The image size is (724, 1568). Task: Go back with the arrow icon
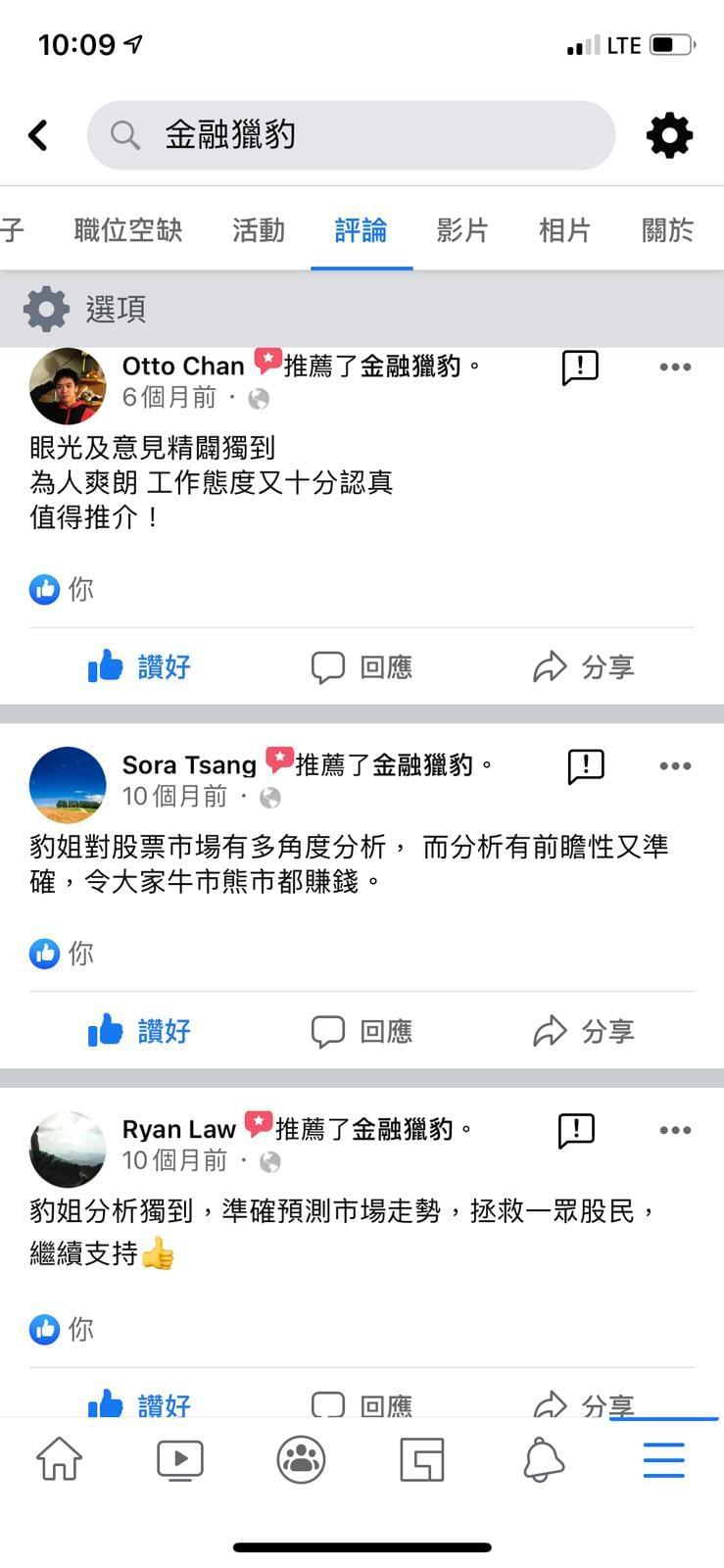pyautogui.click(x=38, y=135)
